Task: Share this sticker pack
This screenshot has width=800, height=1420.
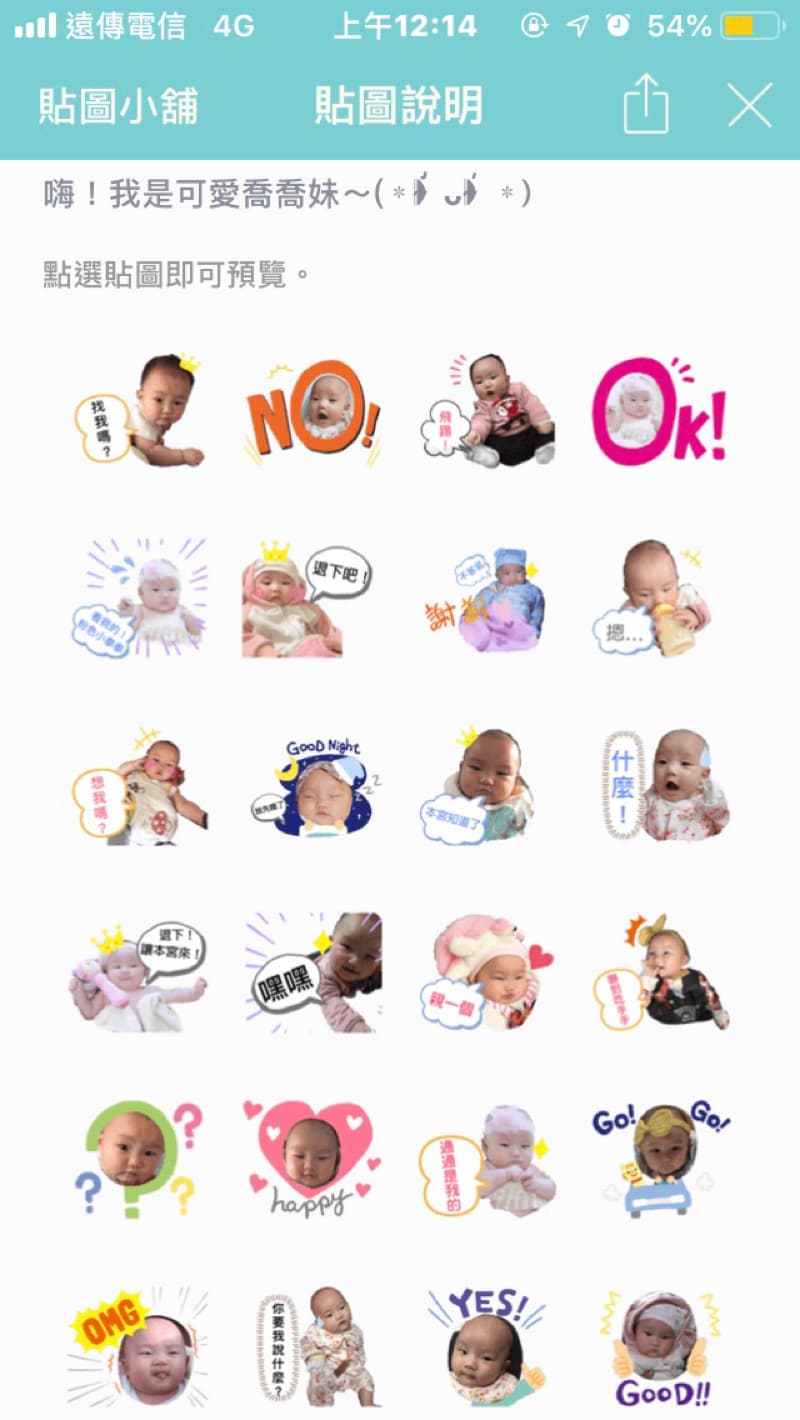Action: click(x=645, y=104)
